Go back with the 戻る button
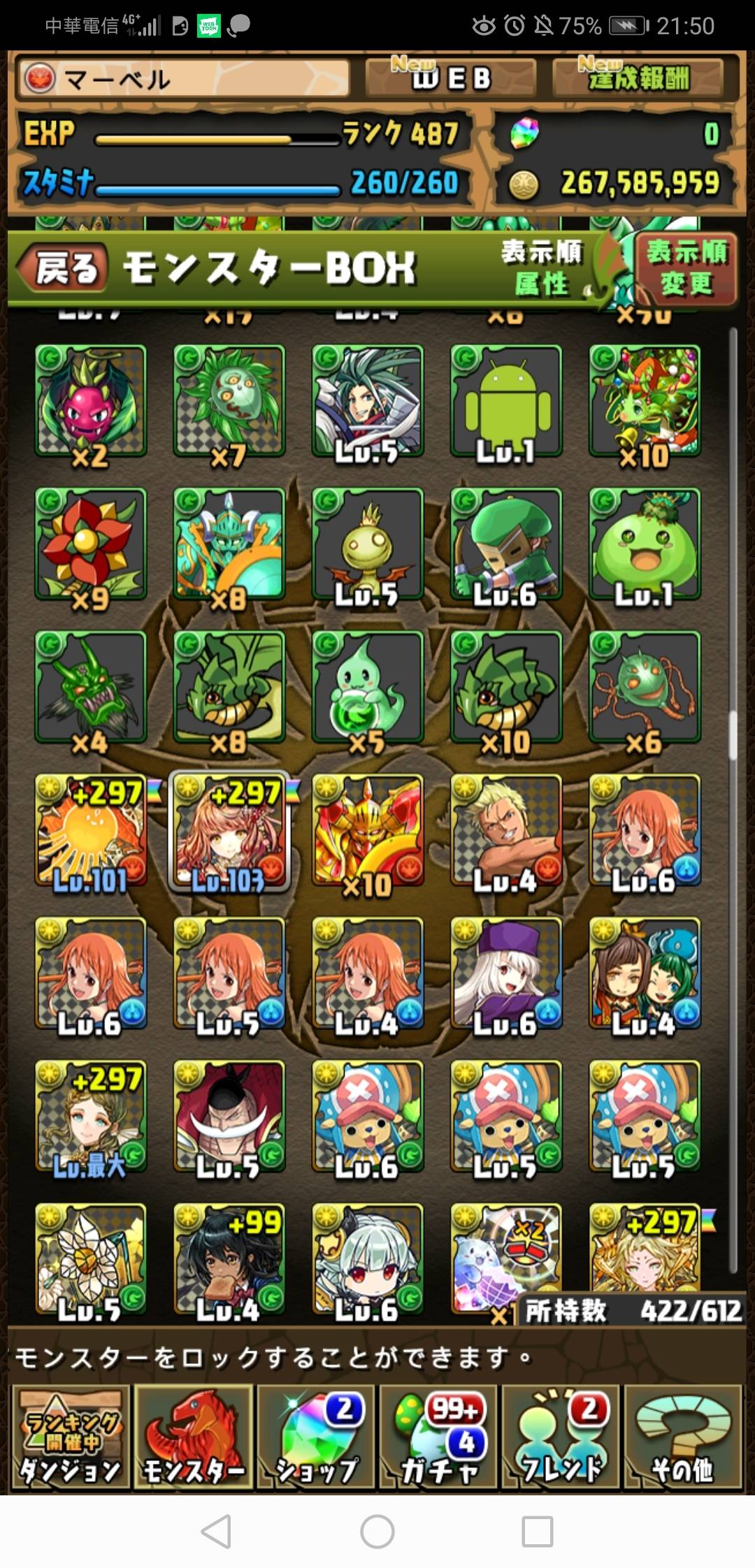Viewport: 755px width, 1568px height. (x=63, y=268)
